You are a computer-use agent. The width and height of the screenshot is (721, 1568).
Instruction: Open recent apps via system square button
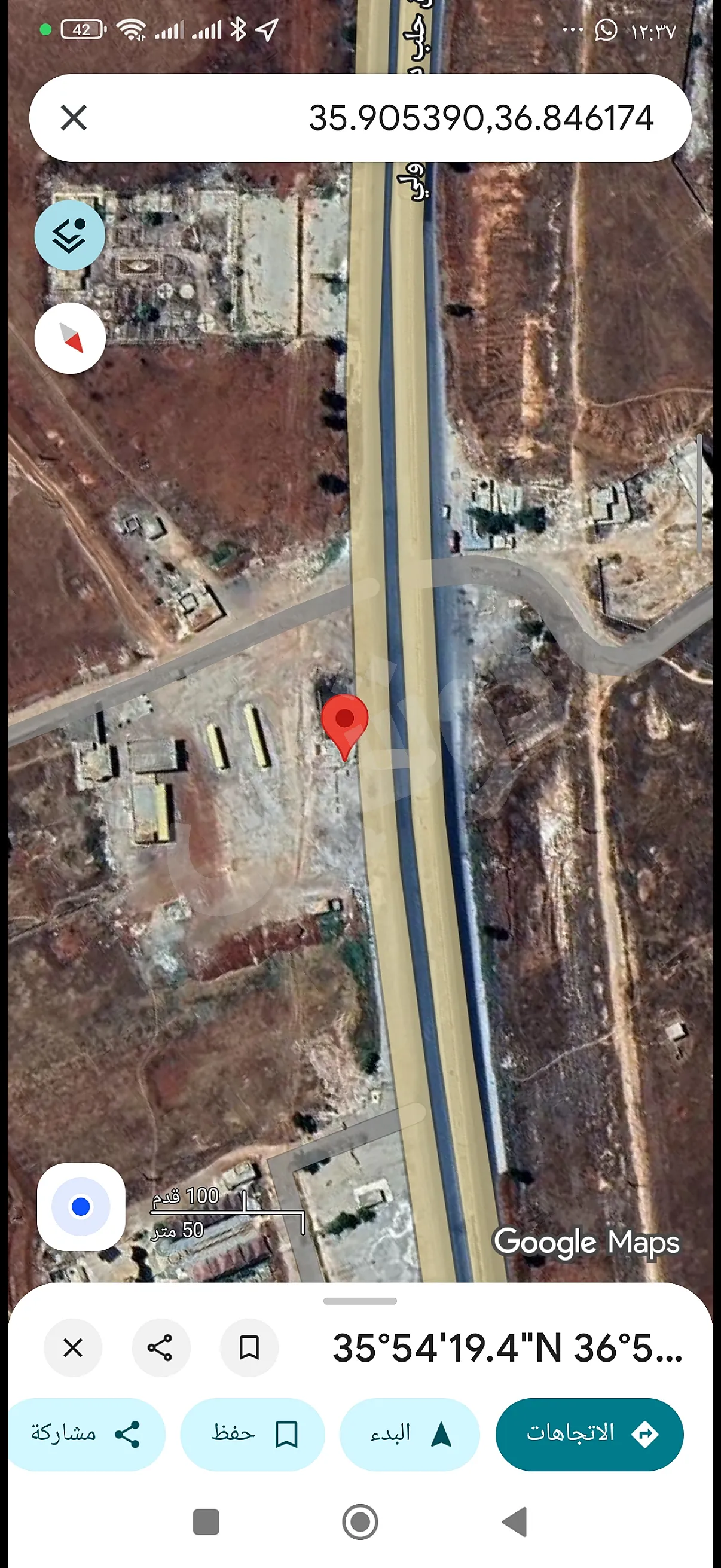point(206,1522)
